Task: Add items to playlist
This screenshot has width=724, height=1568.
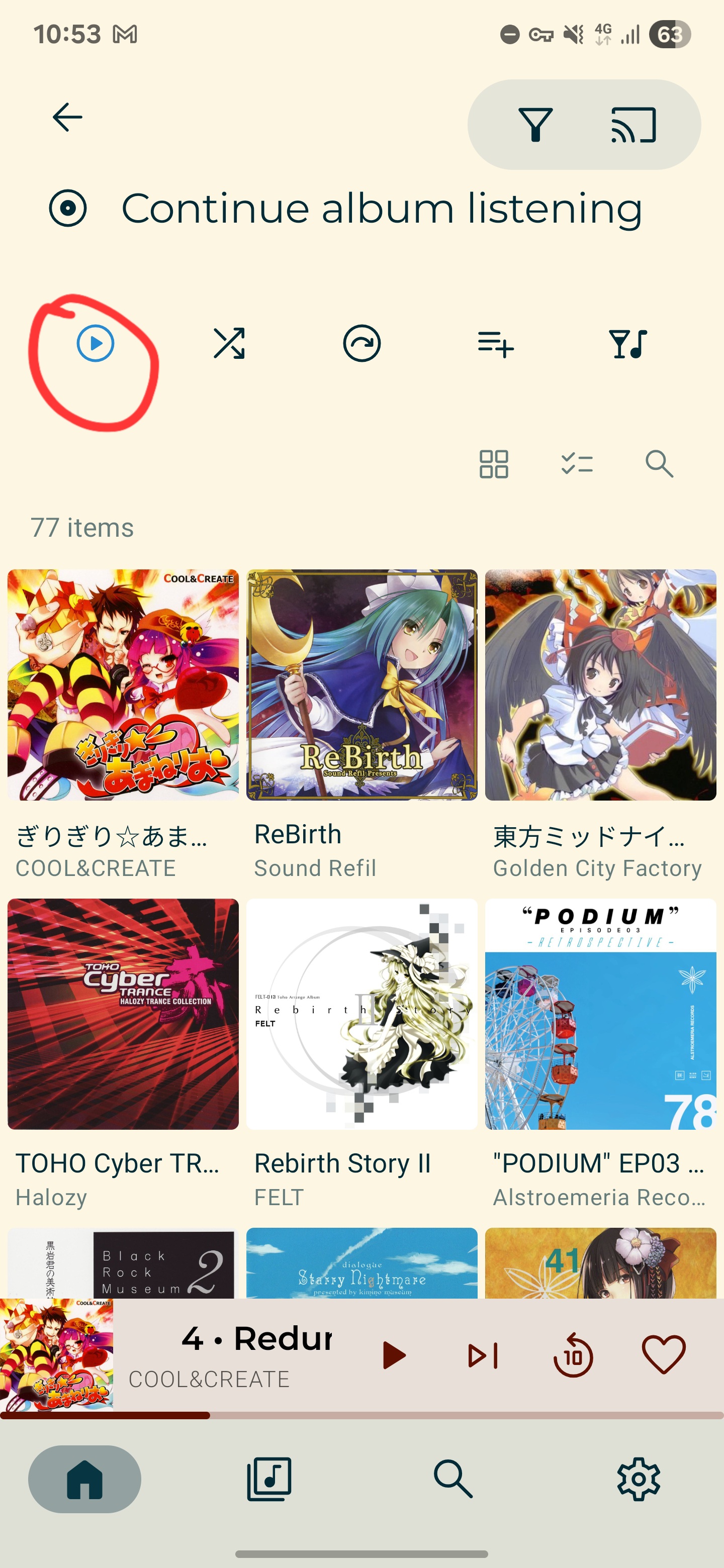Action: [496, 344]
